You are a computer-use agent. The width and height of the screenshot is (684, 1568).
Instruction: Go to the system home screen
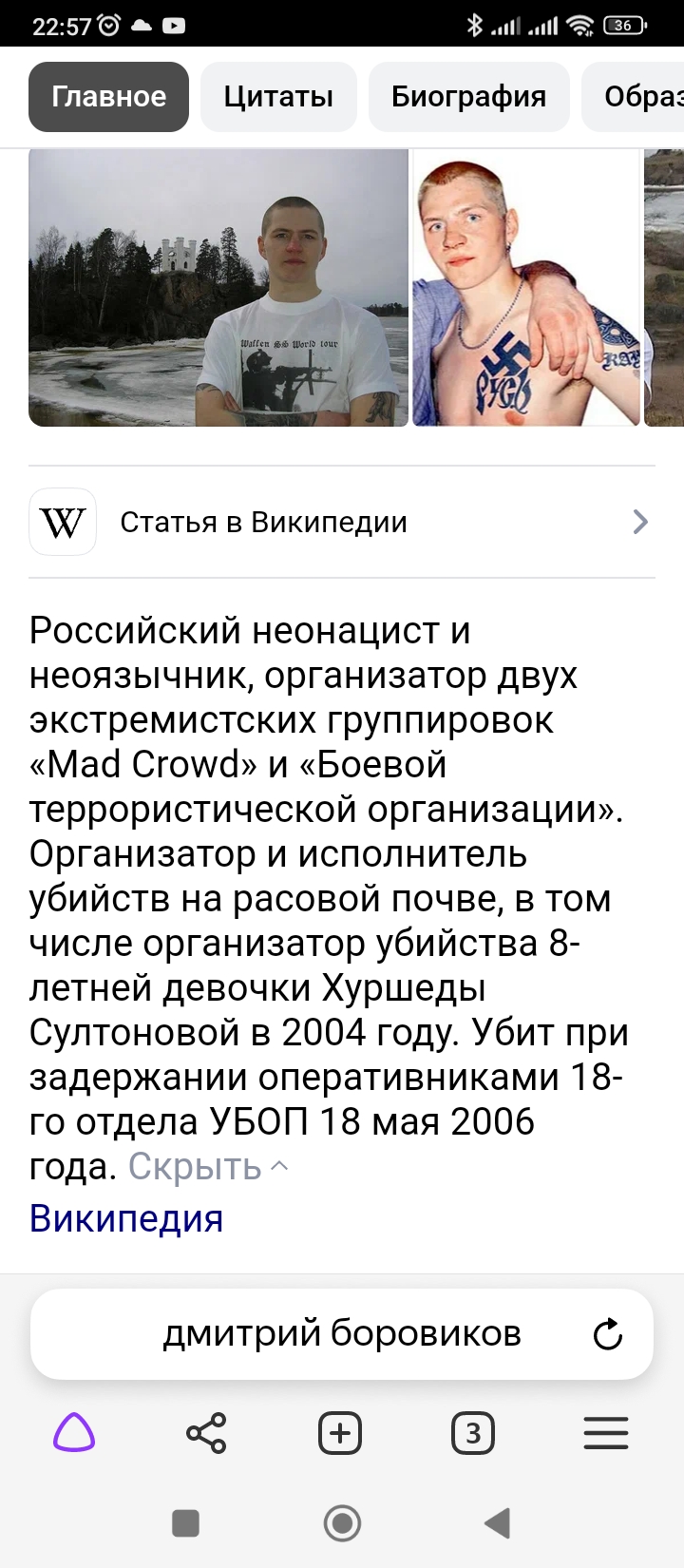pos(342,1522)
